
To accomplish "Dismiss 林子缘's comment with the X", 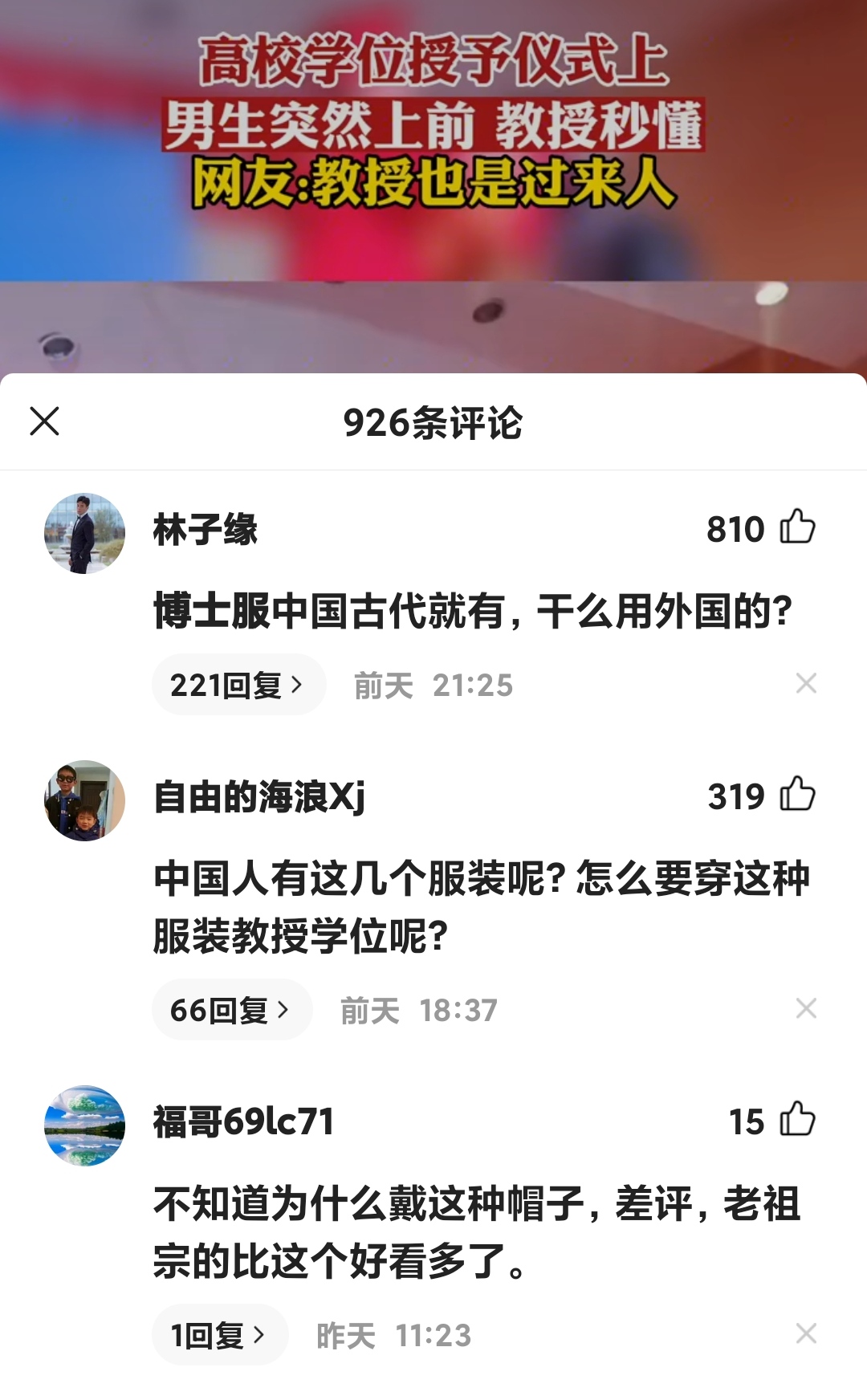I will point(806,683).
